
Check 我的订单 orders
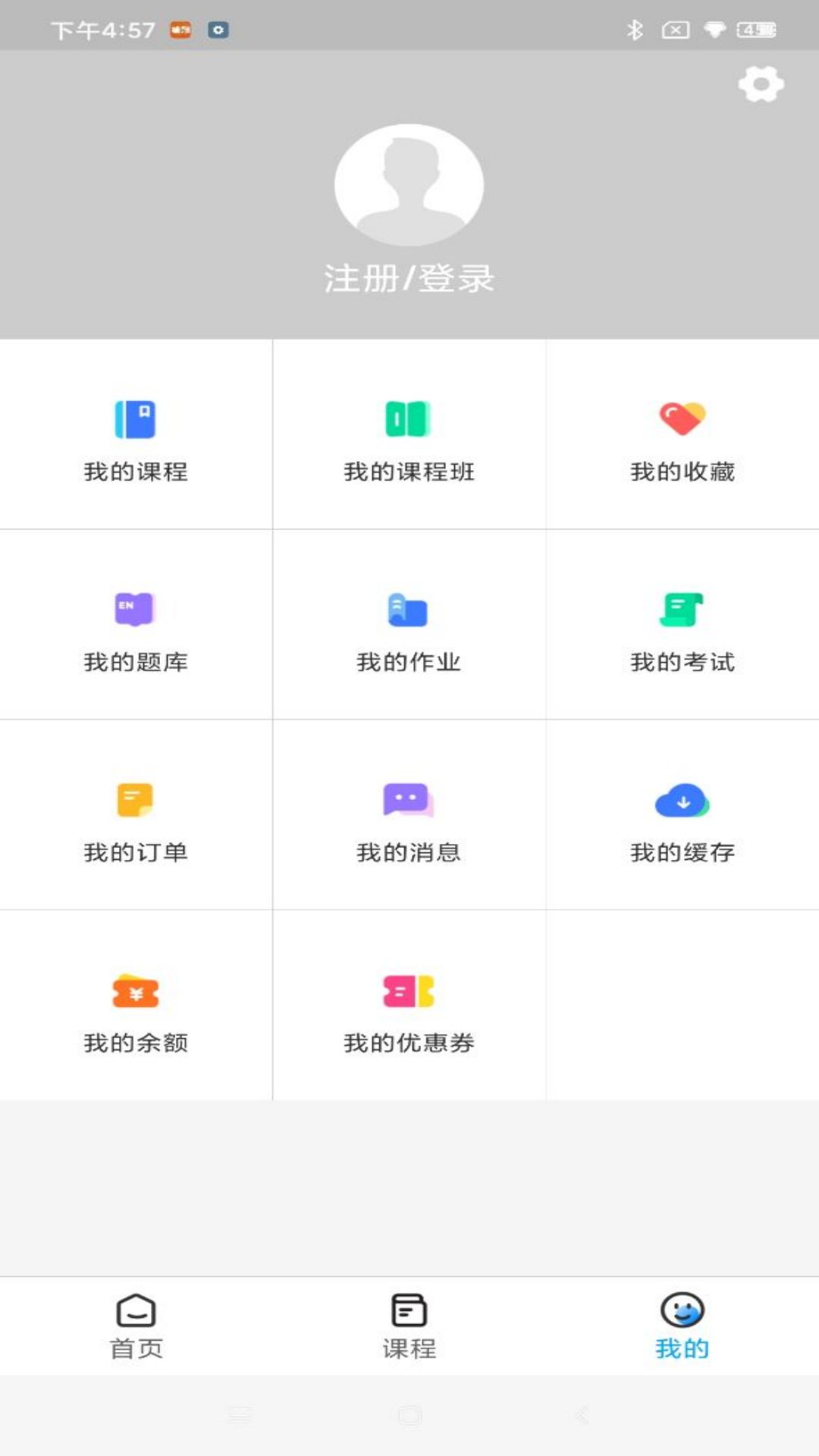pyautogui.click(x=136, y=815)
